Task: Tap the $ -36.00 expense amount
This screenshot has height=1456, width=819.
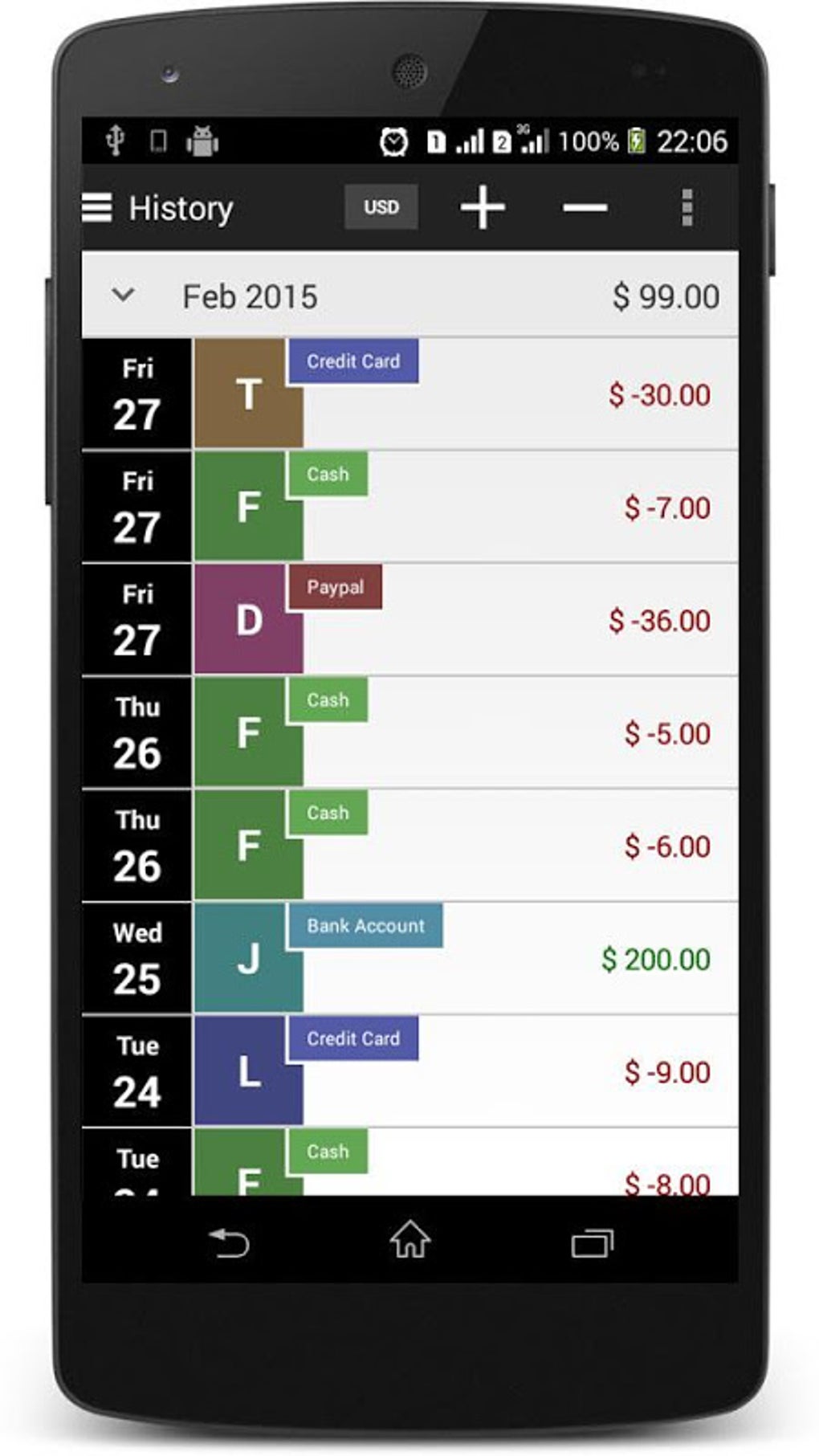Action: coord(658,620)
